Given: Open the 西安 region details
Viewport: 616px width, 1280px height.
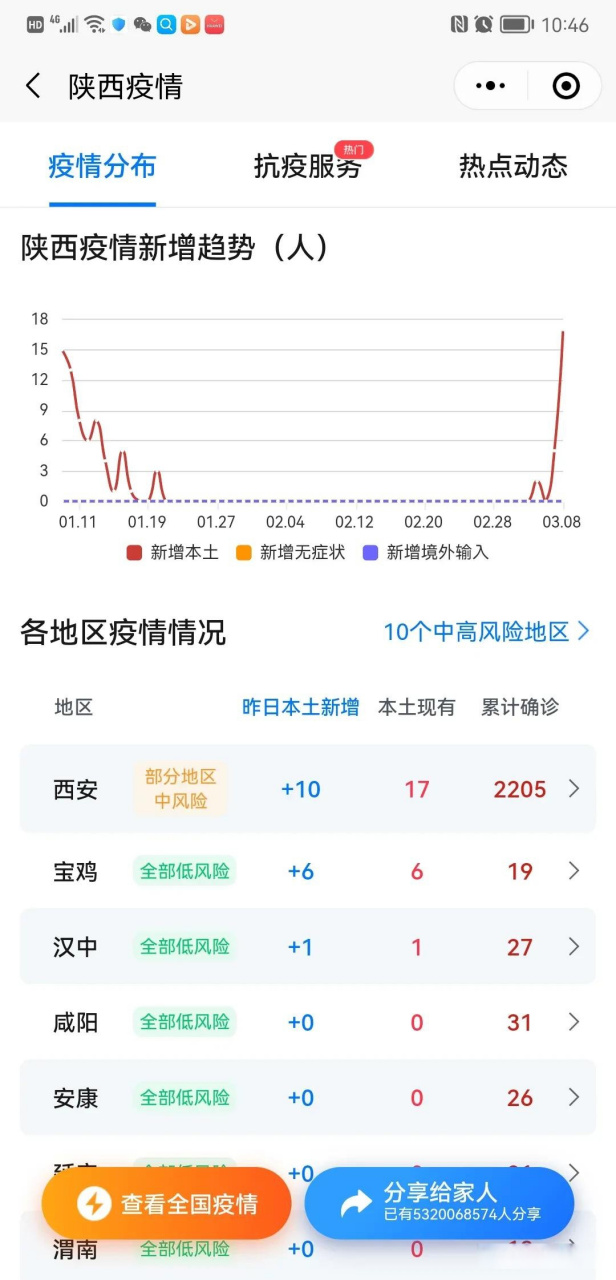Looking at the screenshot, I should (308, 789).
